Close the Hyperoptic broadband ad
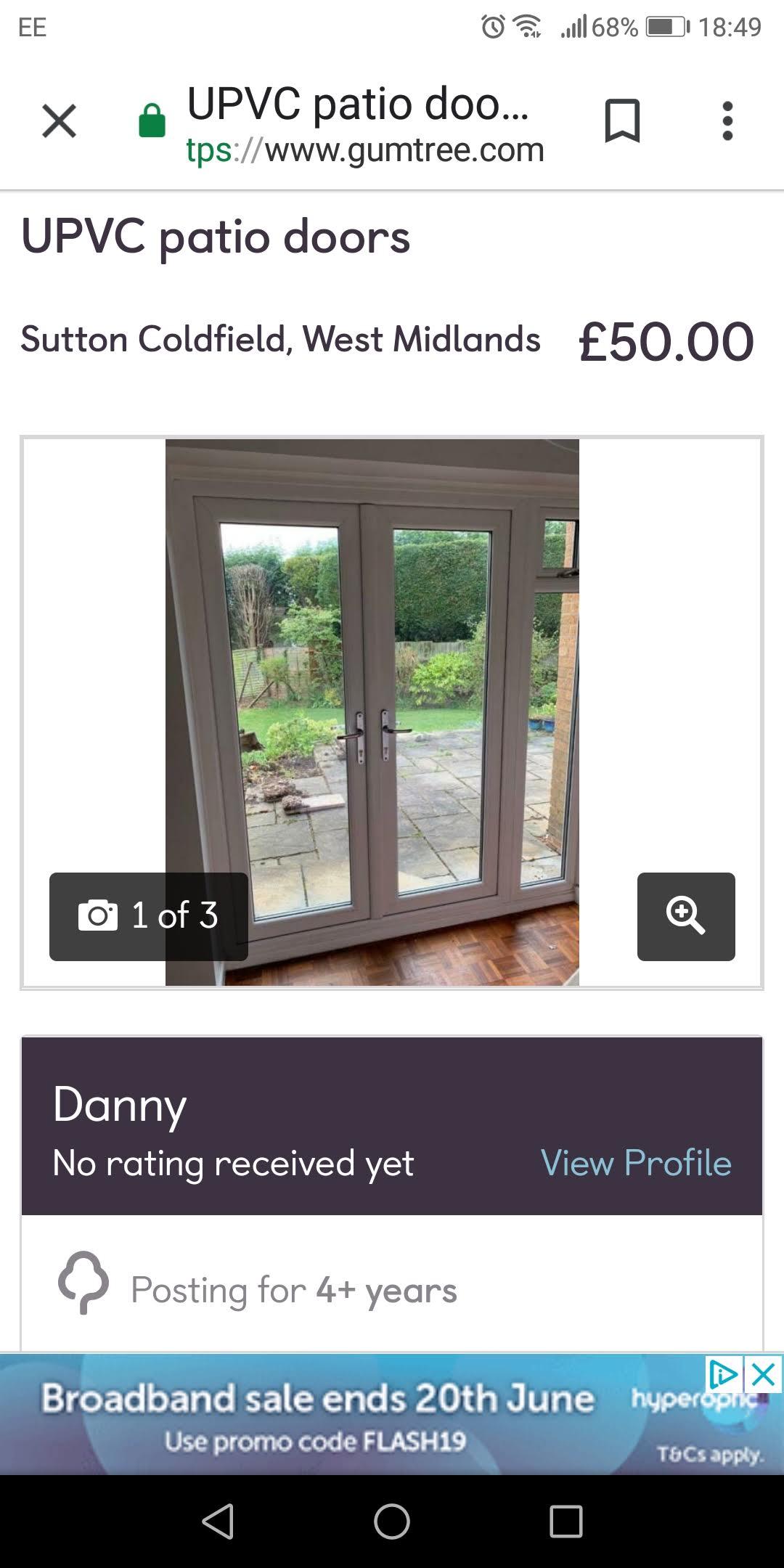 coord(764,1374)
